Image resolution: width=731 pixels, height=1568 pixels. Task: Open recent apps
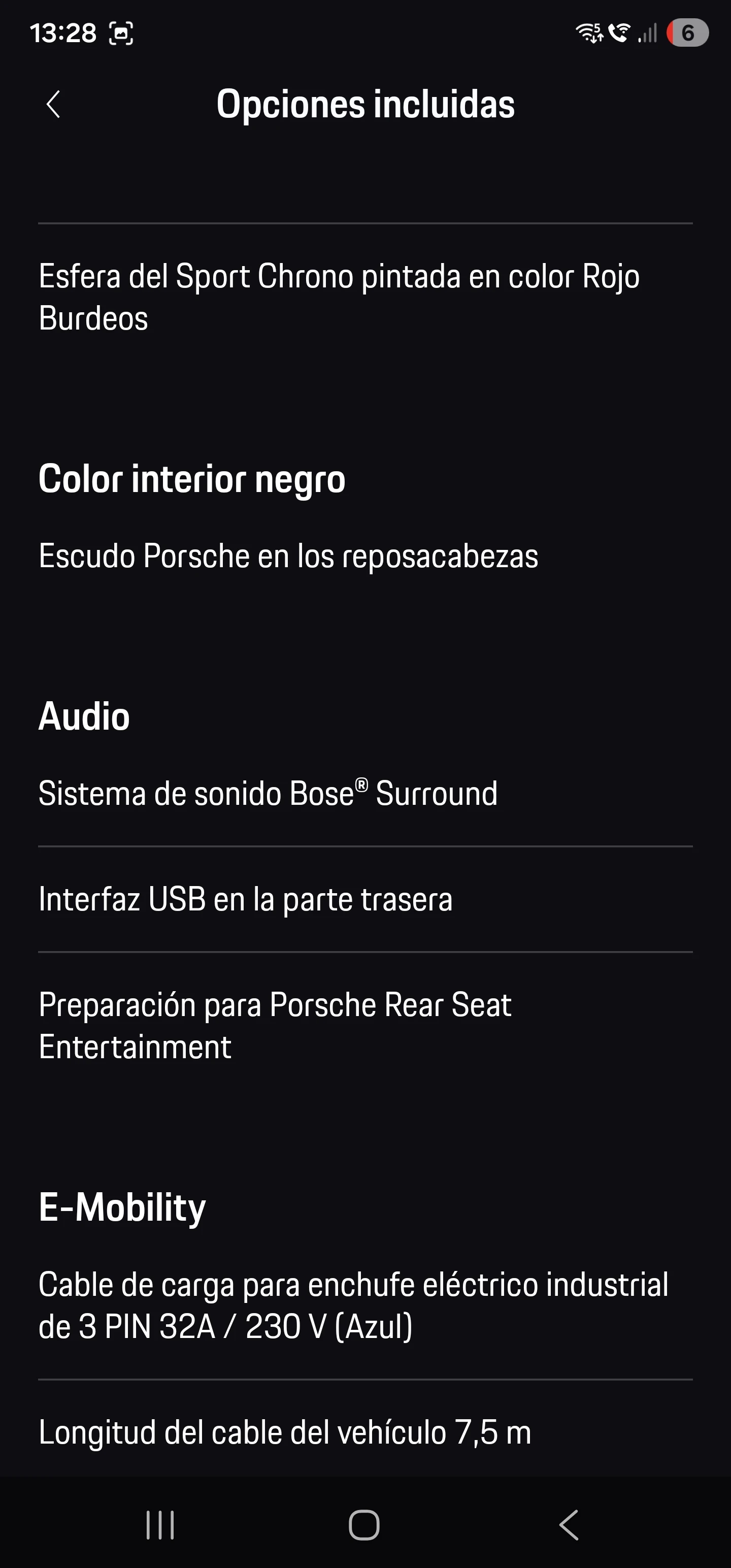tap(160, 1525)
